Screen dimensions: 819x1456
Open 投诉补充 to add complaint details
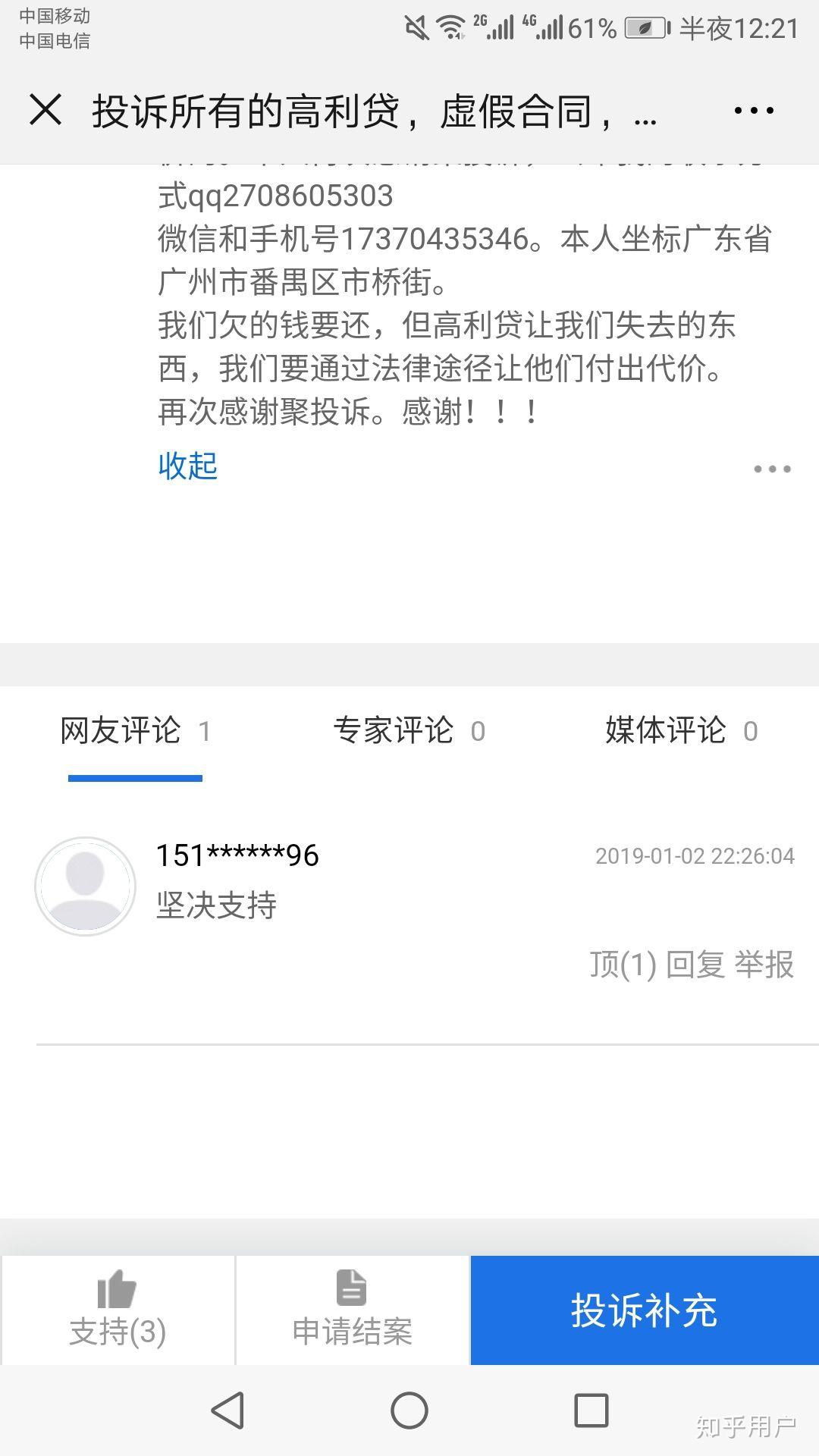click(645, 1310)
